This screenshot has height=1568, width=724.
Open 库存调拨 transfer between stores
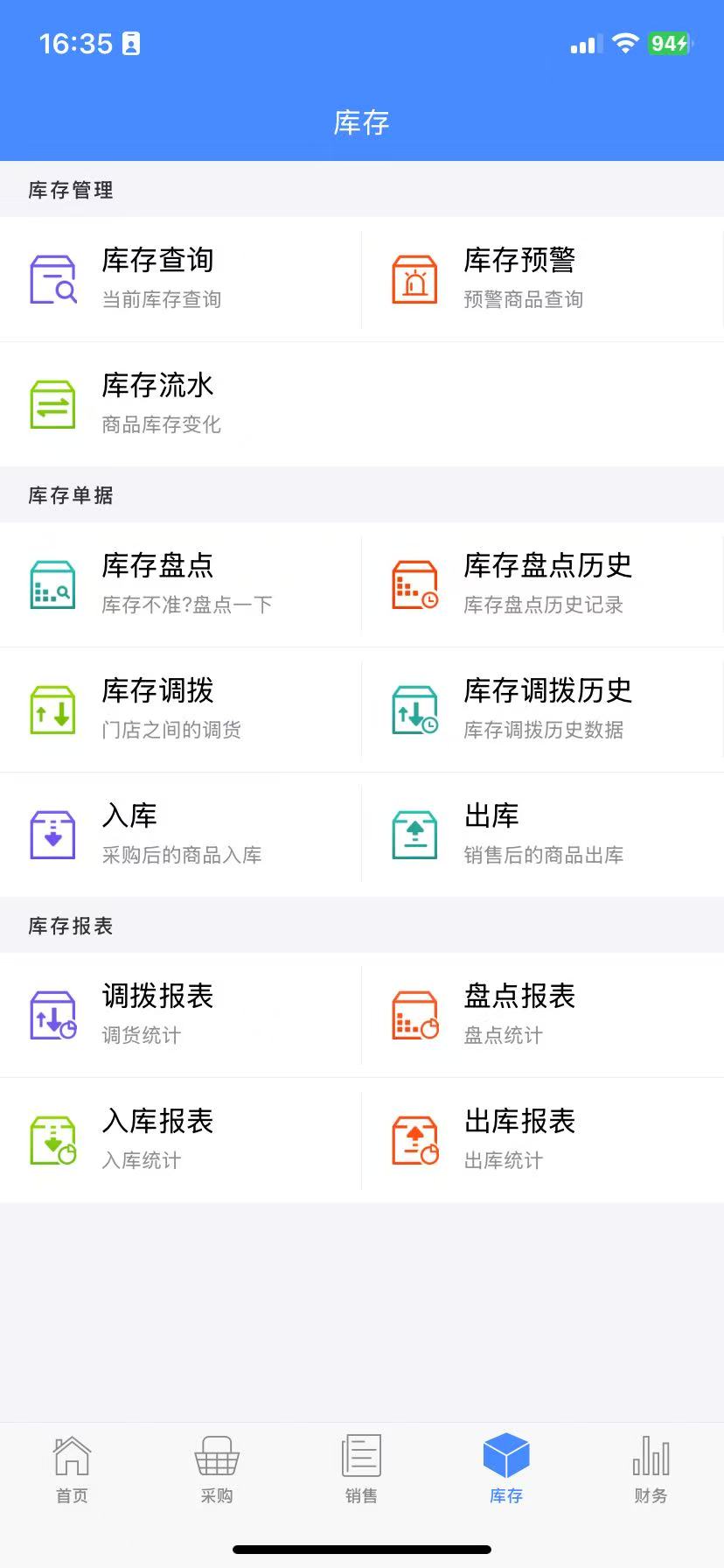point(181,710)
